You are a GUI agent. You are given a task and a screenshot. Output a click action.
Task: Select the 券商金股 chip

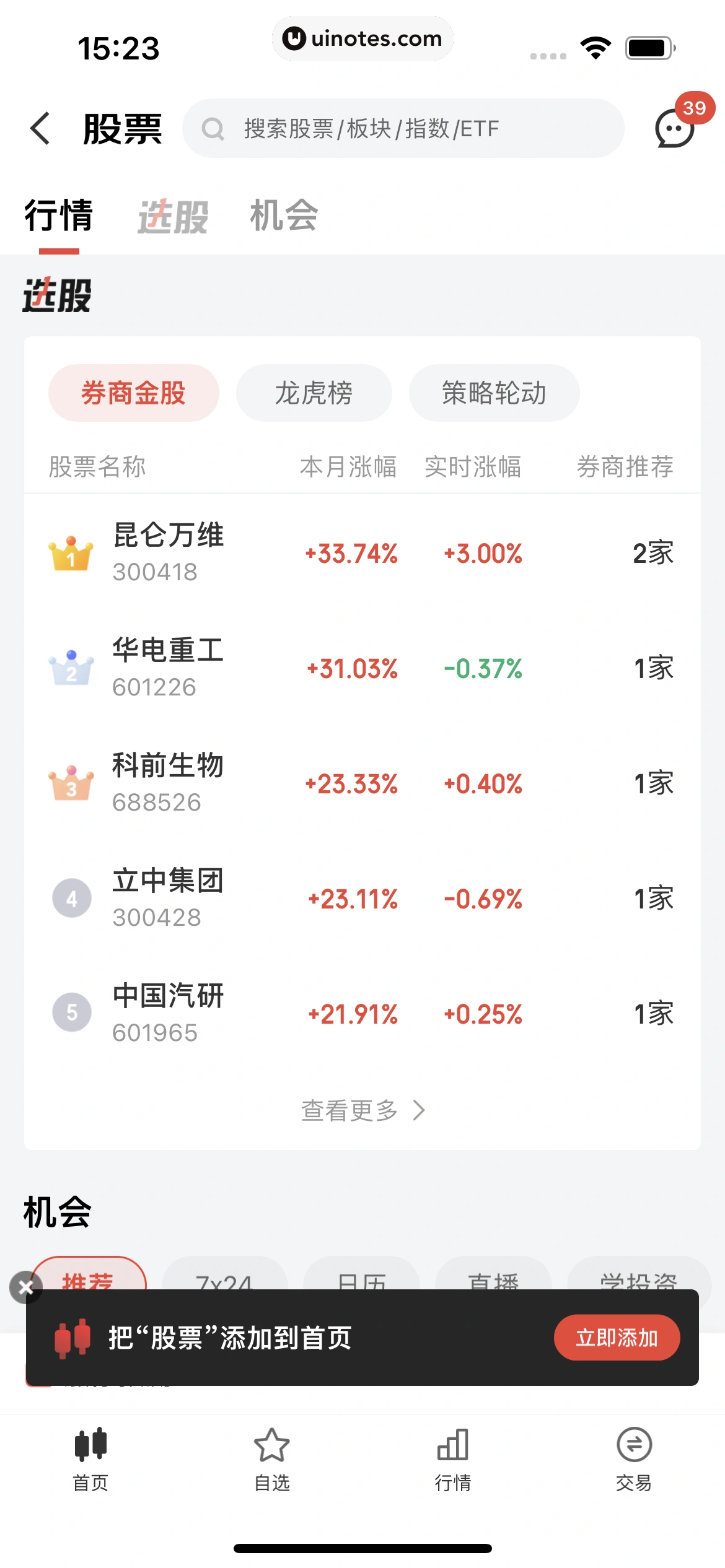pos(133,393)
